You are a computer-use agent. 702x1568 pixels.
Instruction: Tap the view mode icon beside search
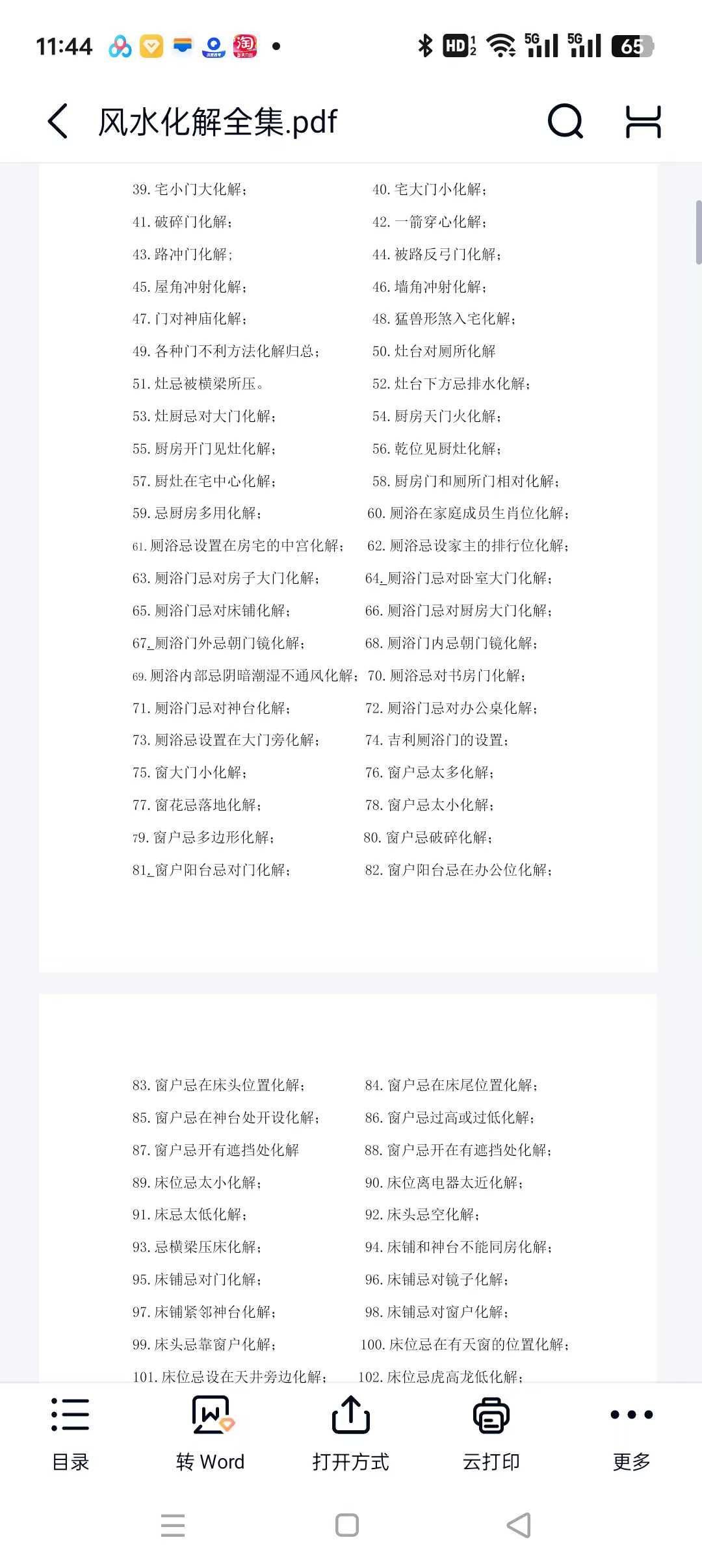[643, 121]
